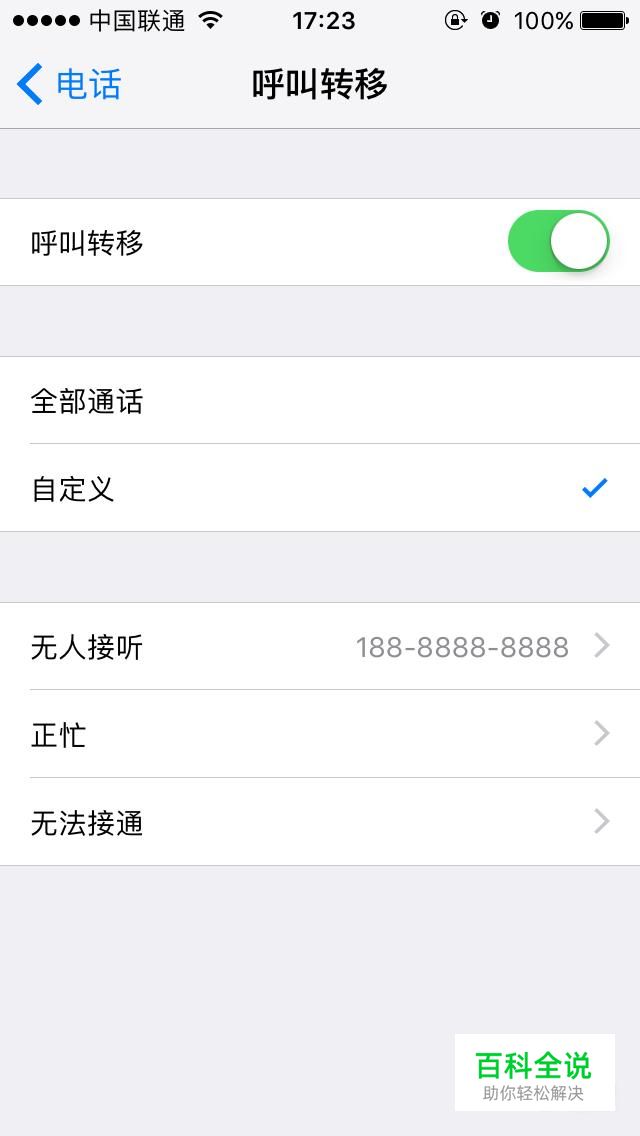Open the 无法接通 forwarding setting
The width and height of the screenshot is (640, 1136).
point(320,822)
